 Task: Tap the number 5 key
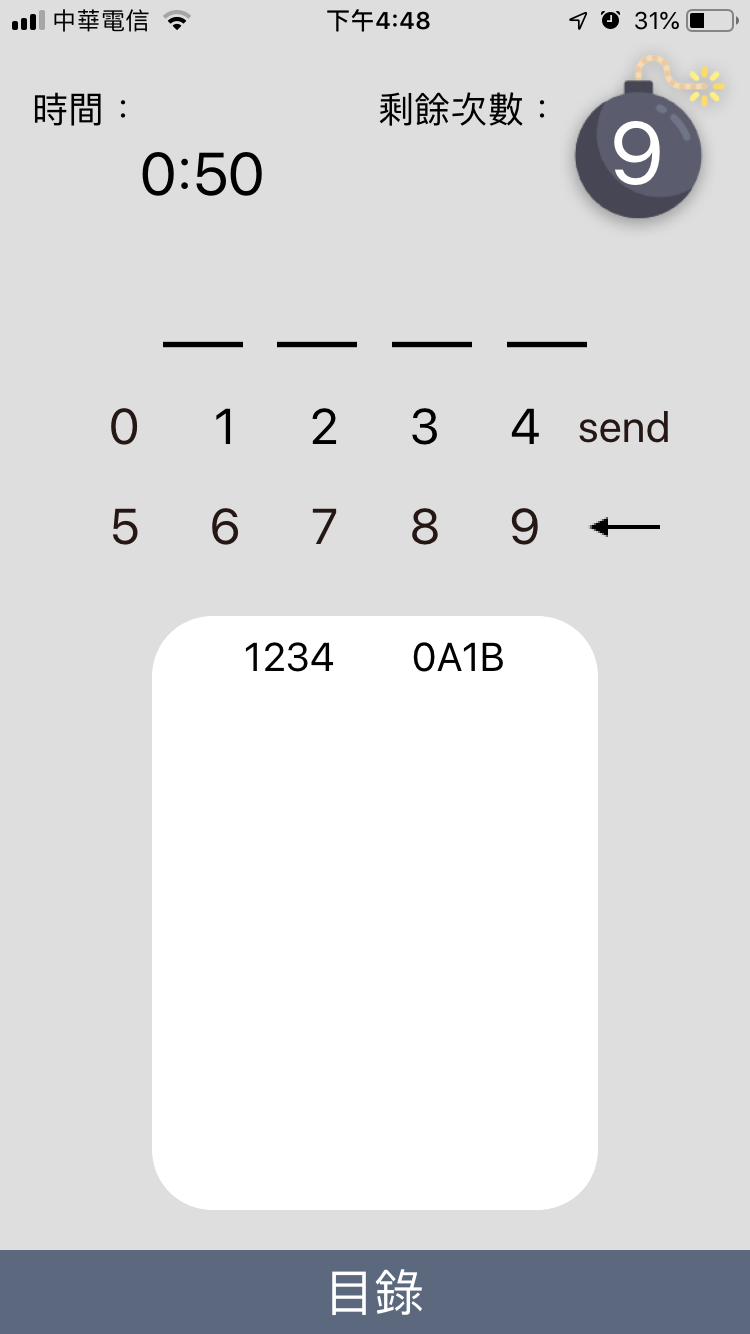[x=124, y=527]
